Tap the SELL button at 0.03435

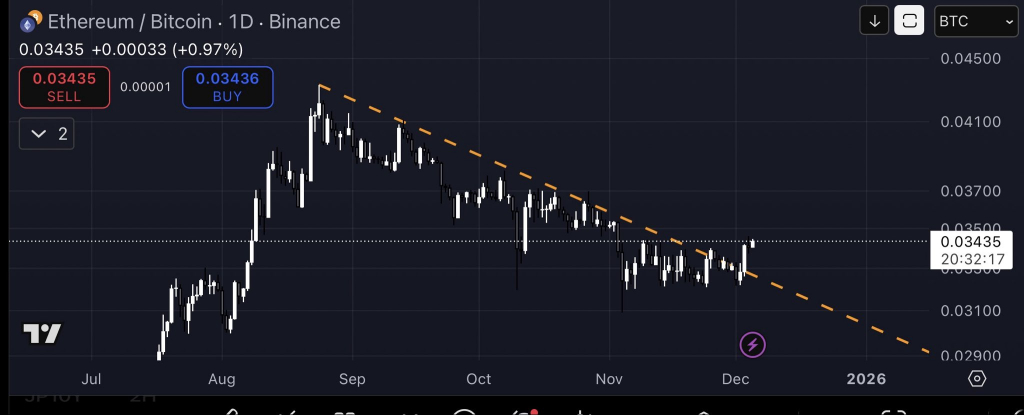point(64,87)
